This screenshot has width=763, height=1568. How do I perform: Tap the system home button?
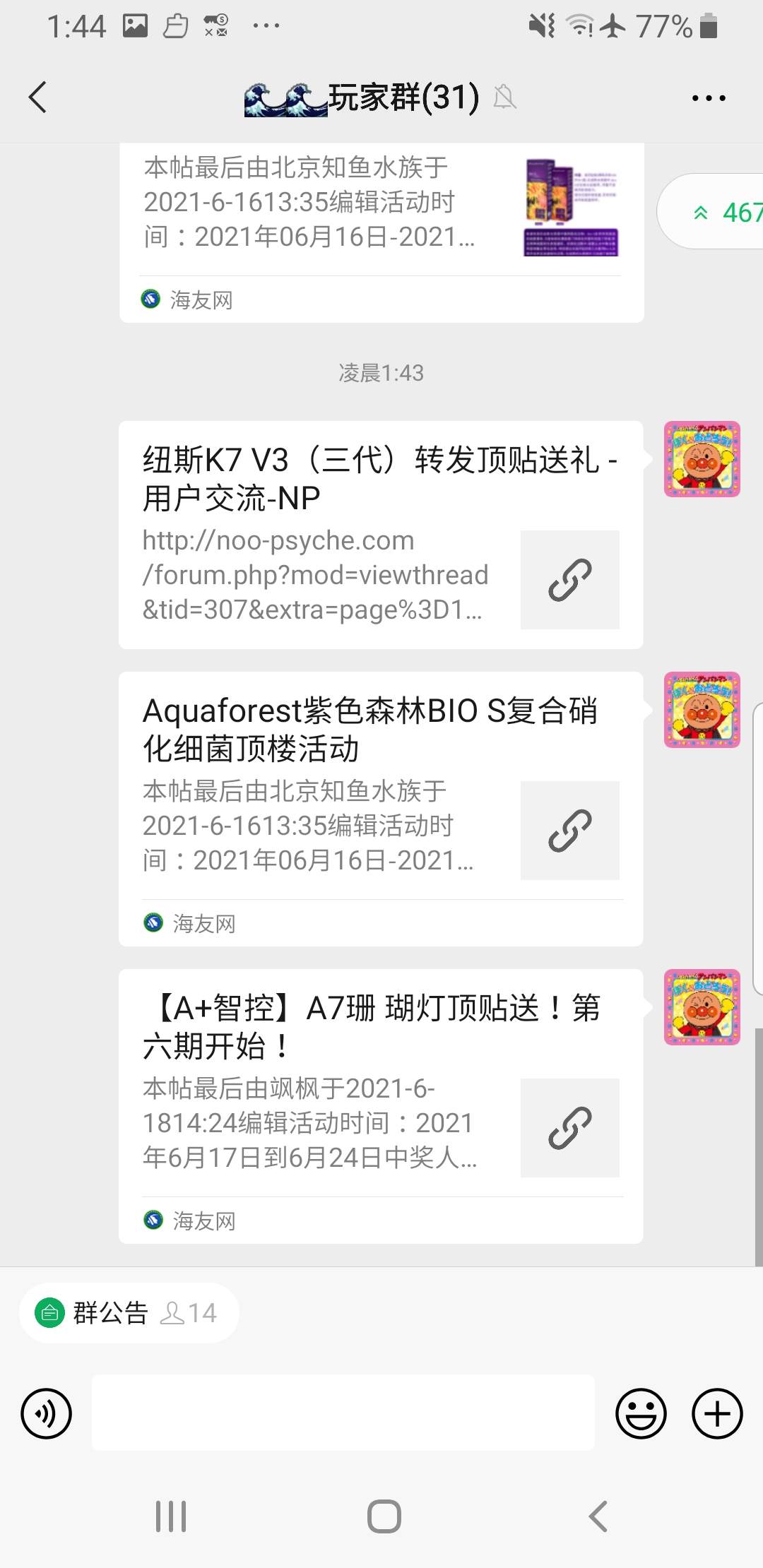click(384, 1516)
